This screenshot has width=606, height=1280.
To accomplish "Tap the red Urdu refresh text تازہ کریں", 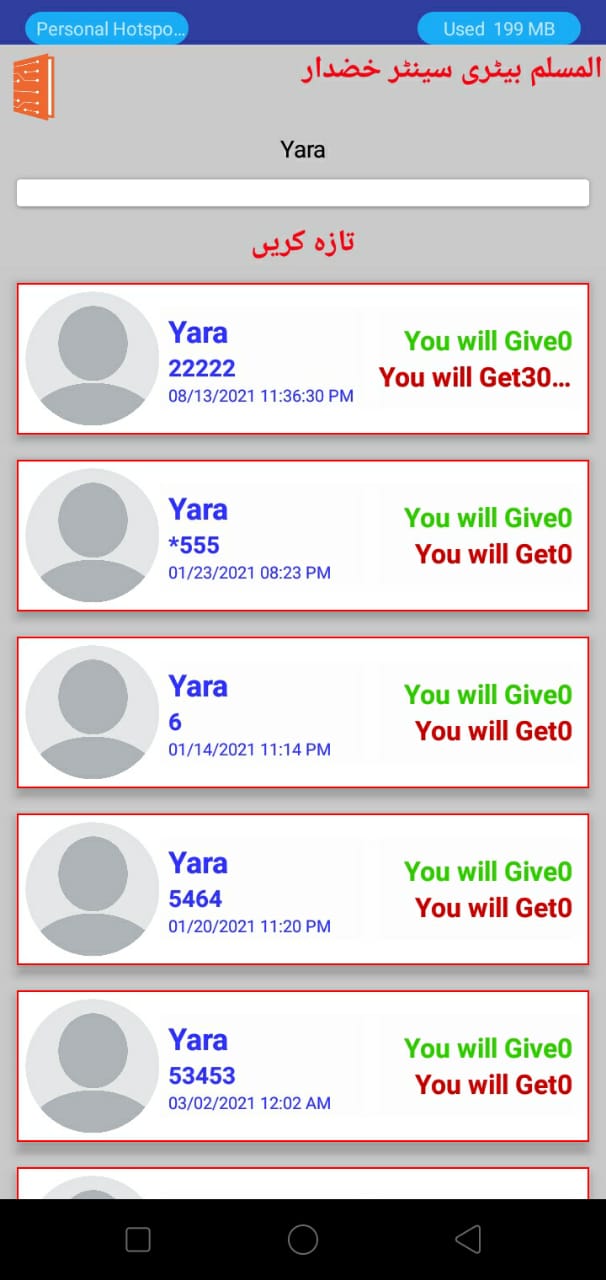I will coord(303,243).
